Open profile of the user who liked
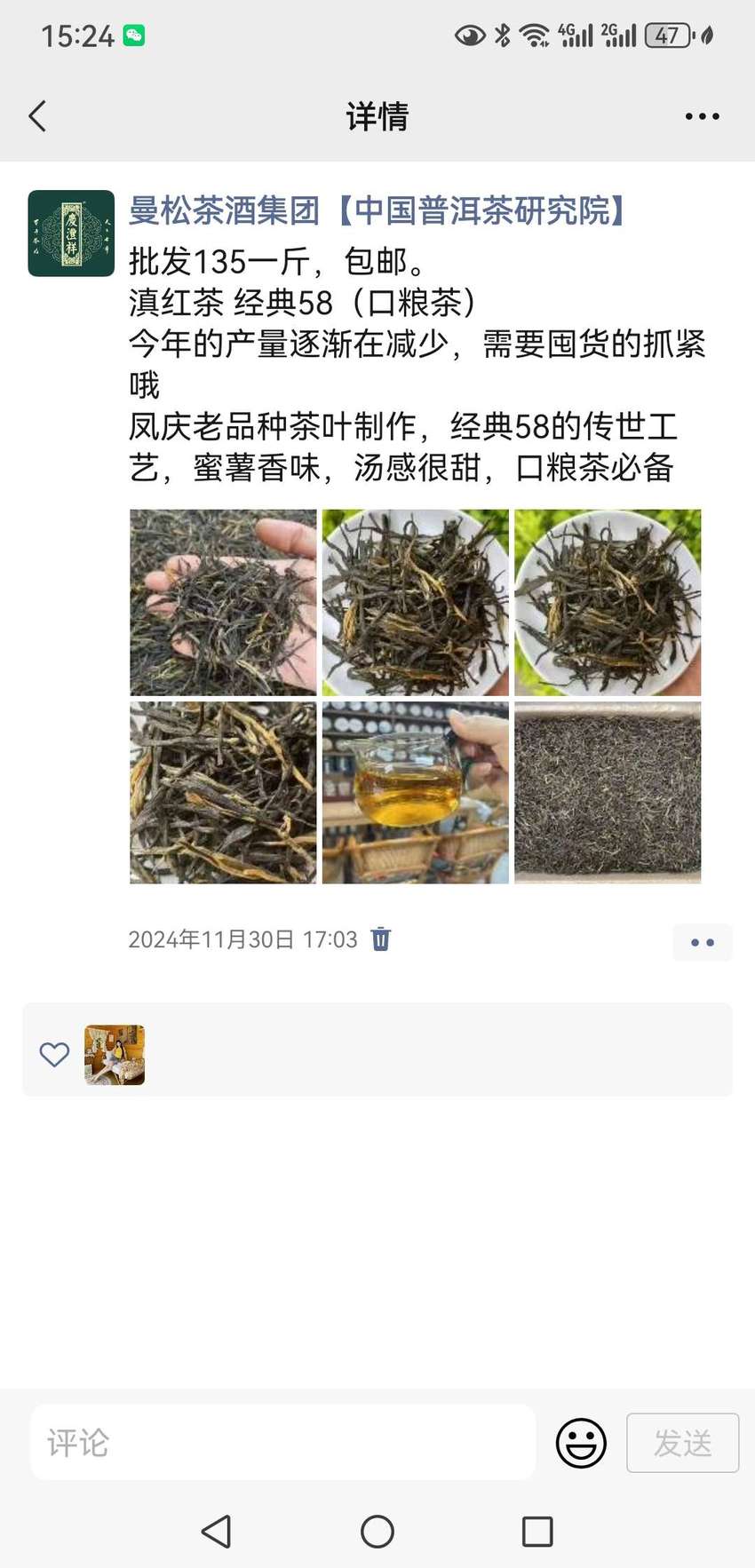Image resolution: width=755 pixels, height=1568 pixels. pos(115,1055)
